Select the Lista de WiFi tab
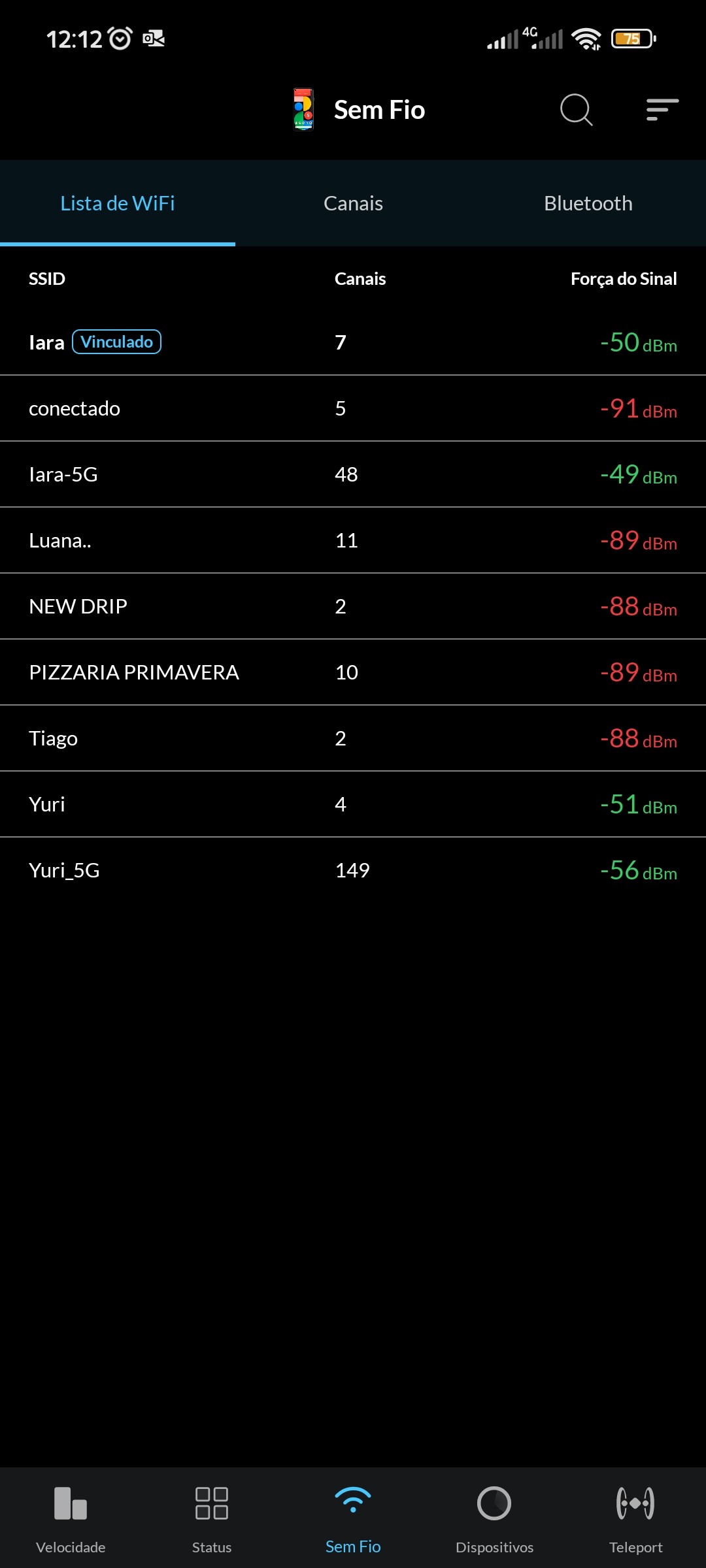Screen dimensions: 706x1568 pos(118,203)
